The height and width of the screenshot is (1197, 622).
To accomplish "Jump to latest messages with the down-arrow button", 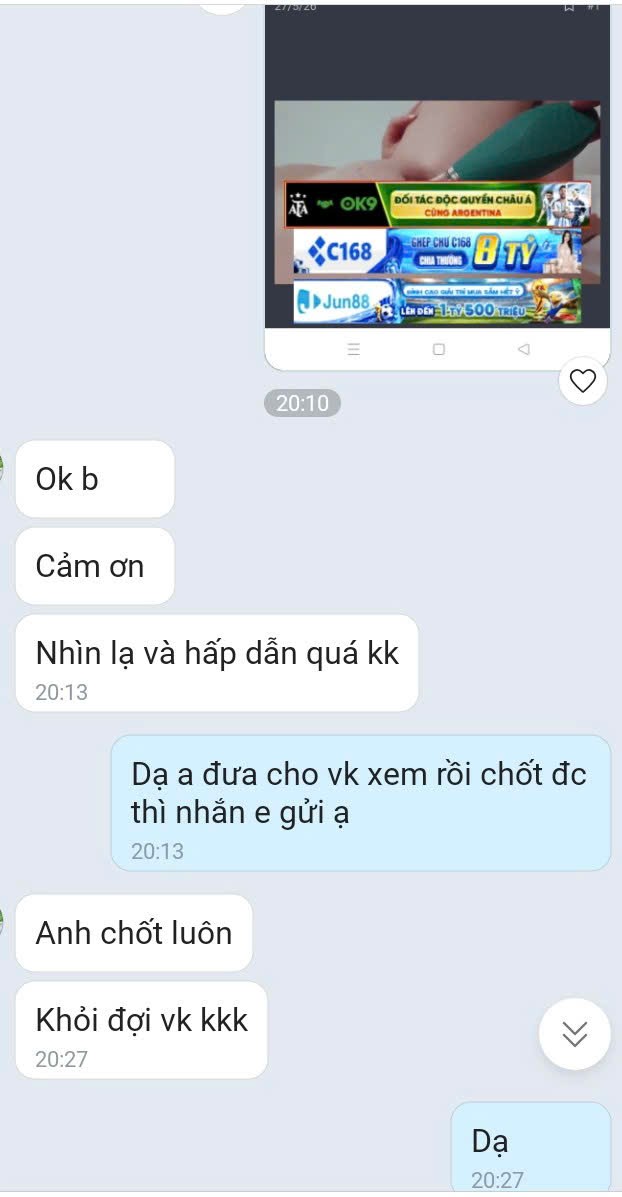I will [575, 1034].
